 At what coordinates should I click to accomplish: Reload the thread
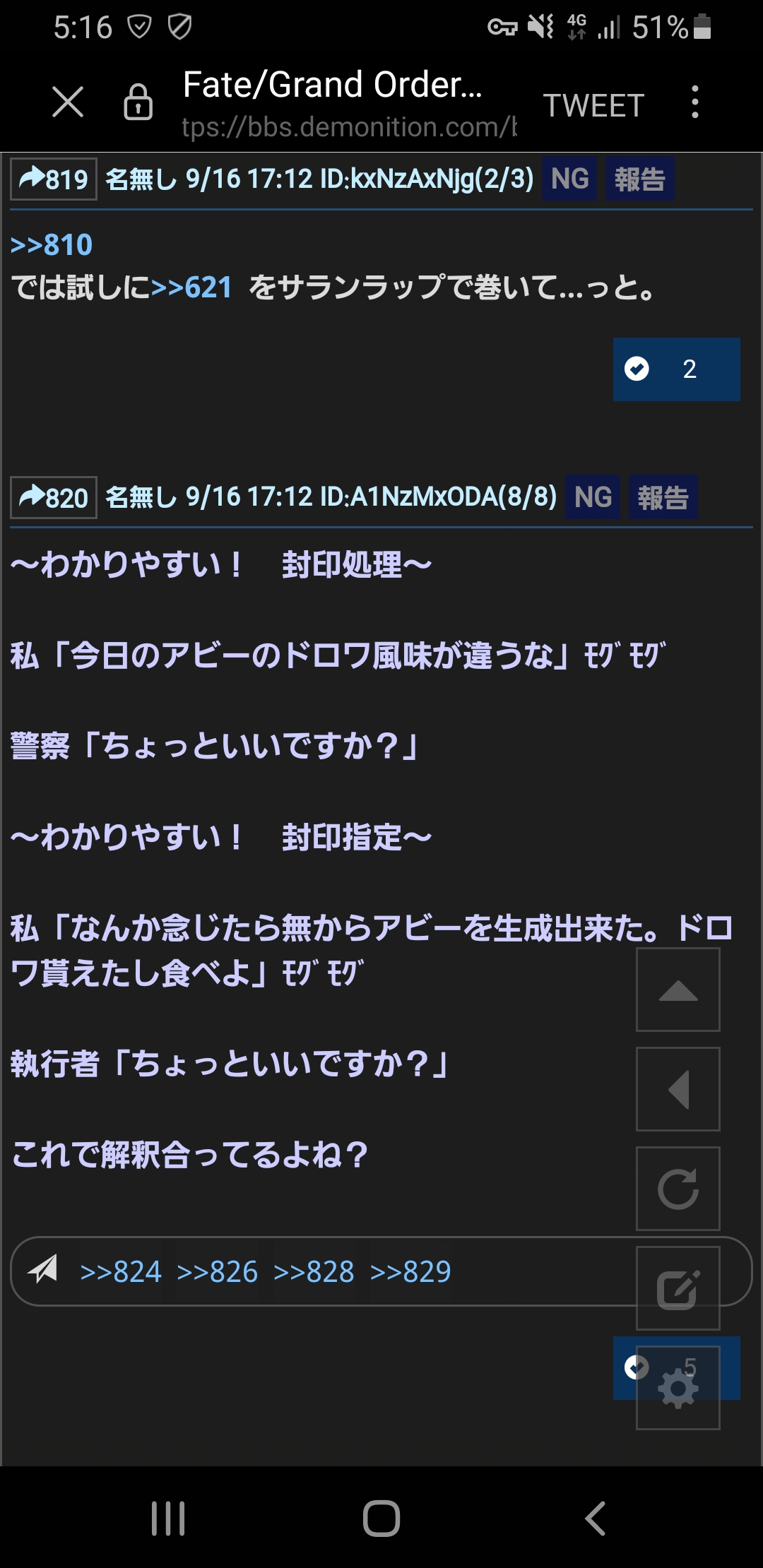click(678, 1189)
